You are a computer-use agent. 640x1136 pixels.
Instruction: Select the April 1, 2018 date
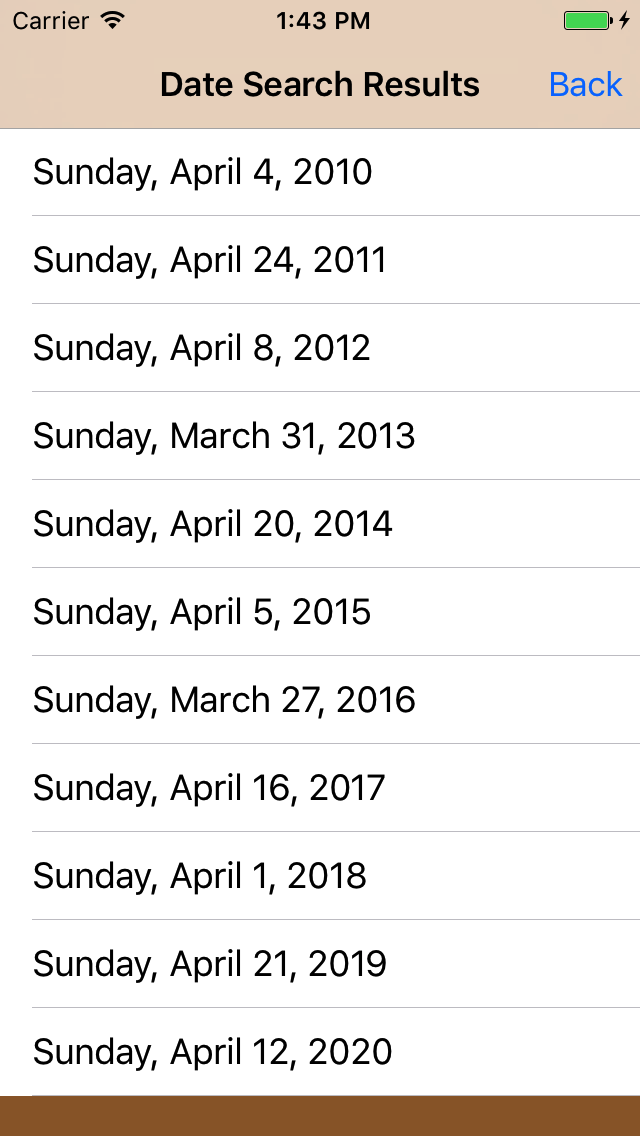coord(320,876)
